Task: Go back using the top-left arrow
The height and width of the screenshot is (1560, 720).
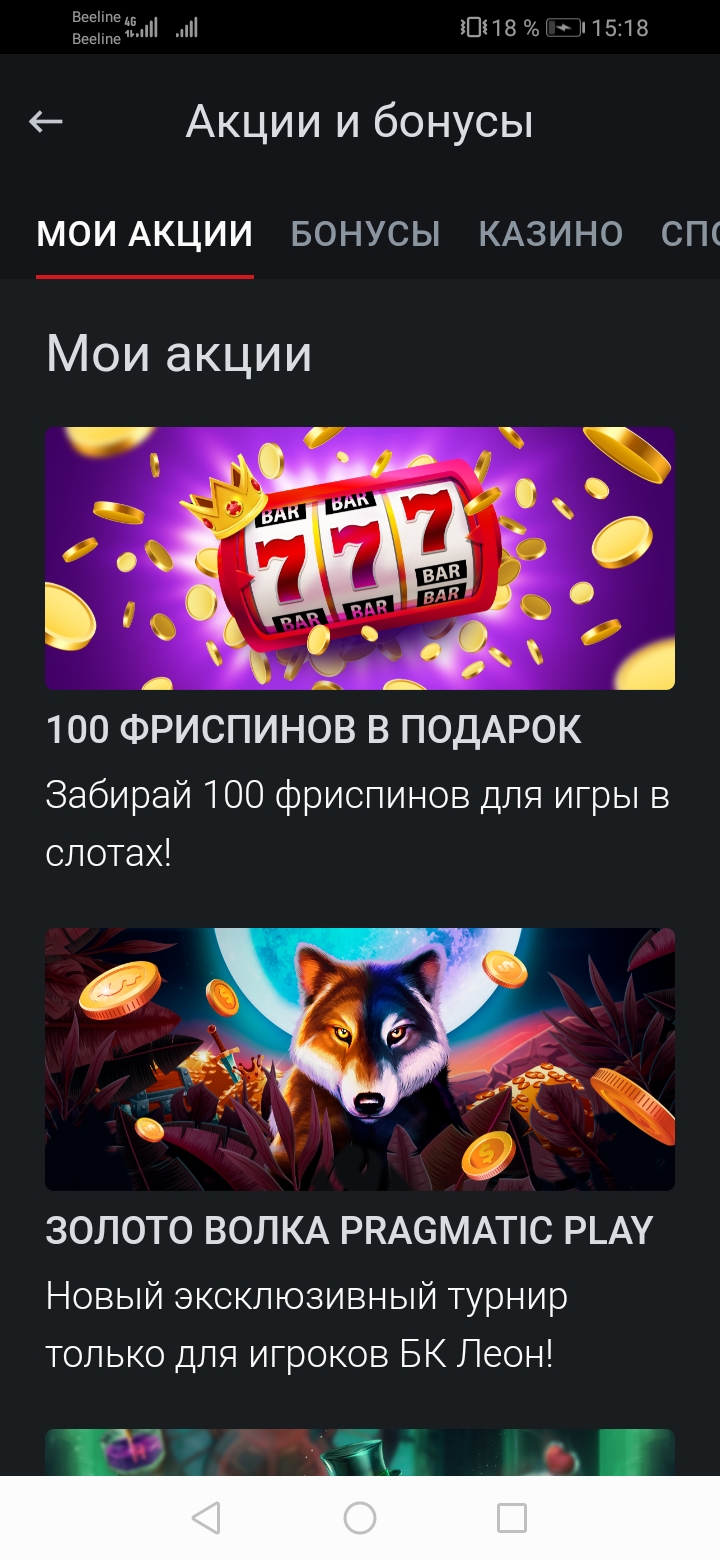Action: [45, 122]
